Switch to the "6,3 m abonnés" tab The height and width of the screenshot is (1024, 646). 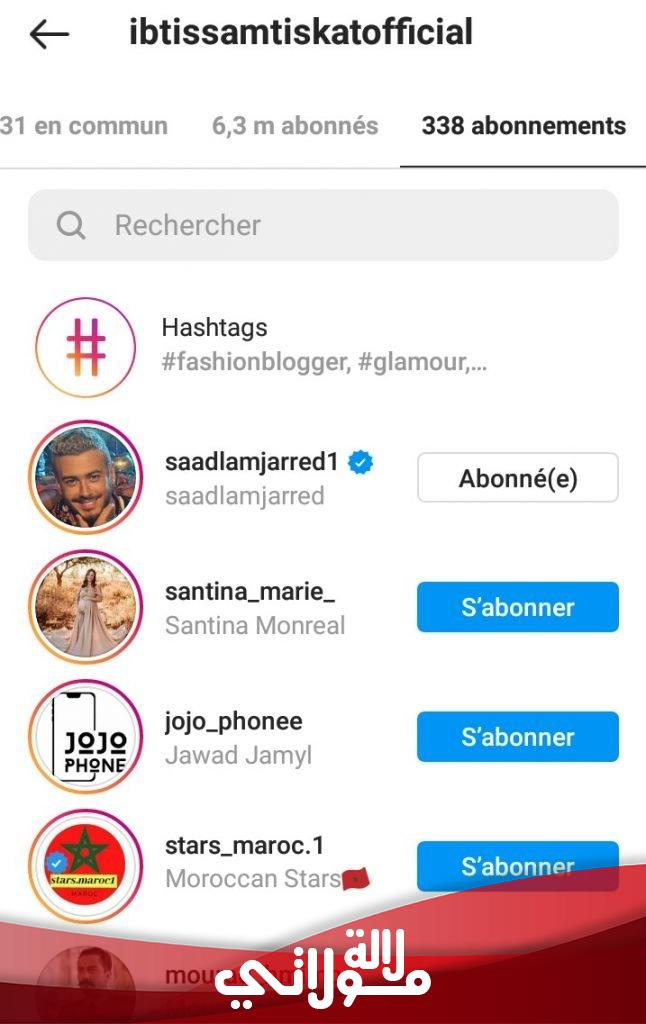point(295,126)
